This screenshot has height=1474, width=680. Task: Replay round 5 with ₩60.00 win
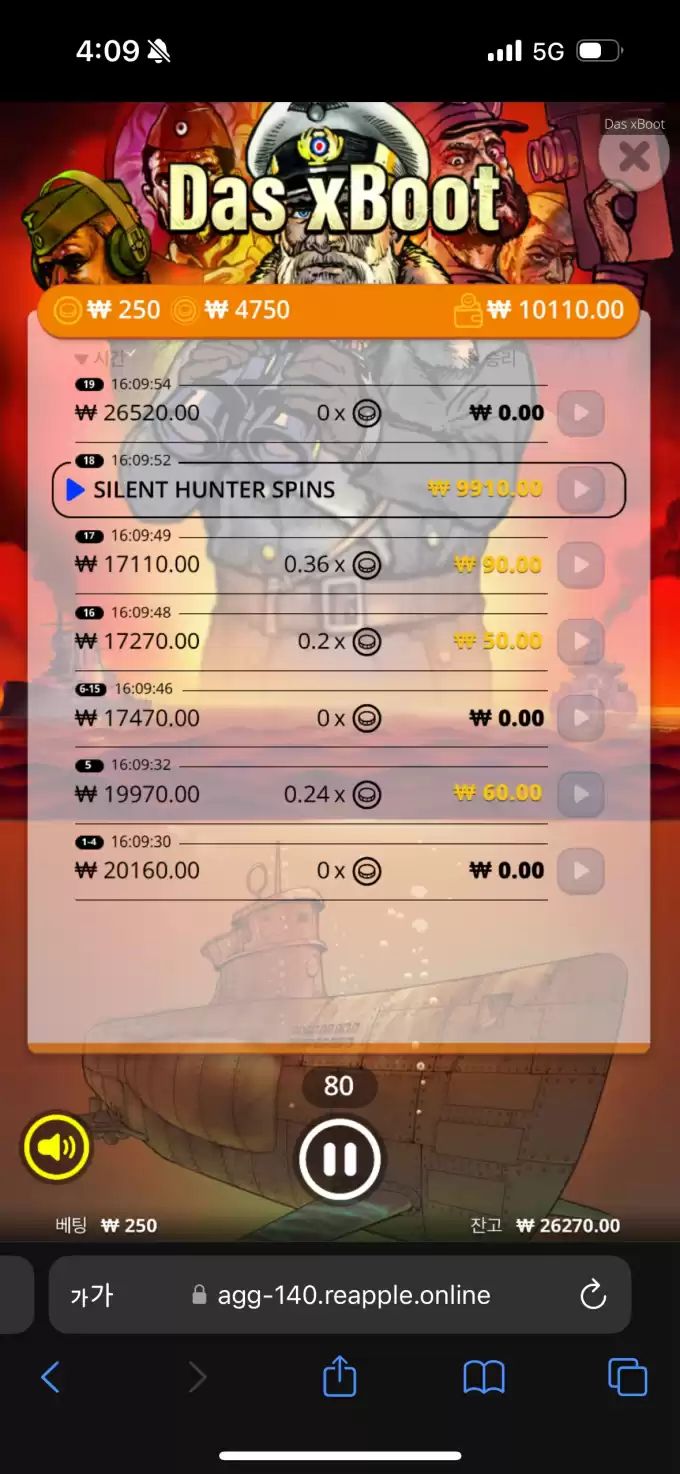(581, 794)
